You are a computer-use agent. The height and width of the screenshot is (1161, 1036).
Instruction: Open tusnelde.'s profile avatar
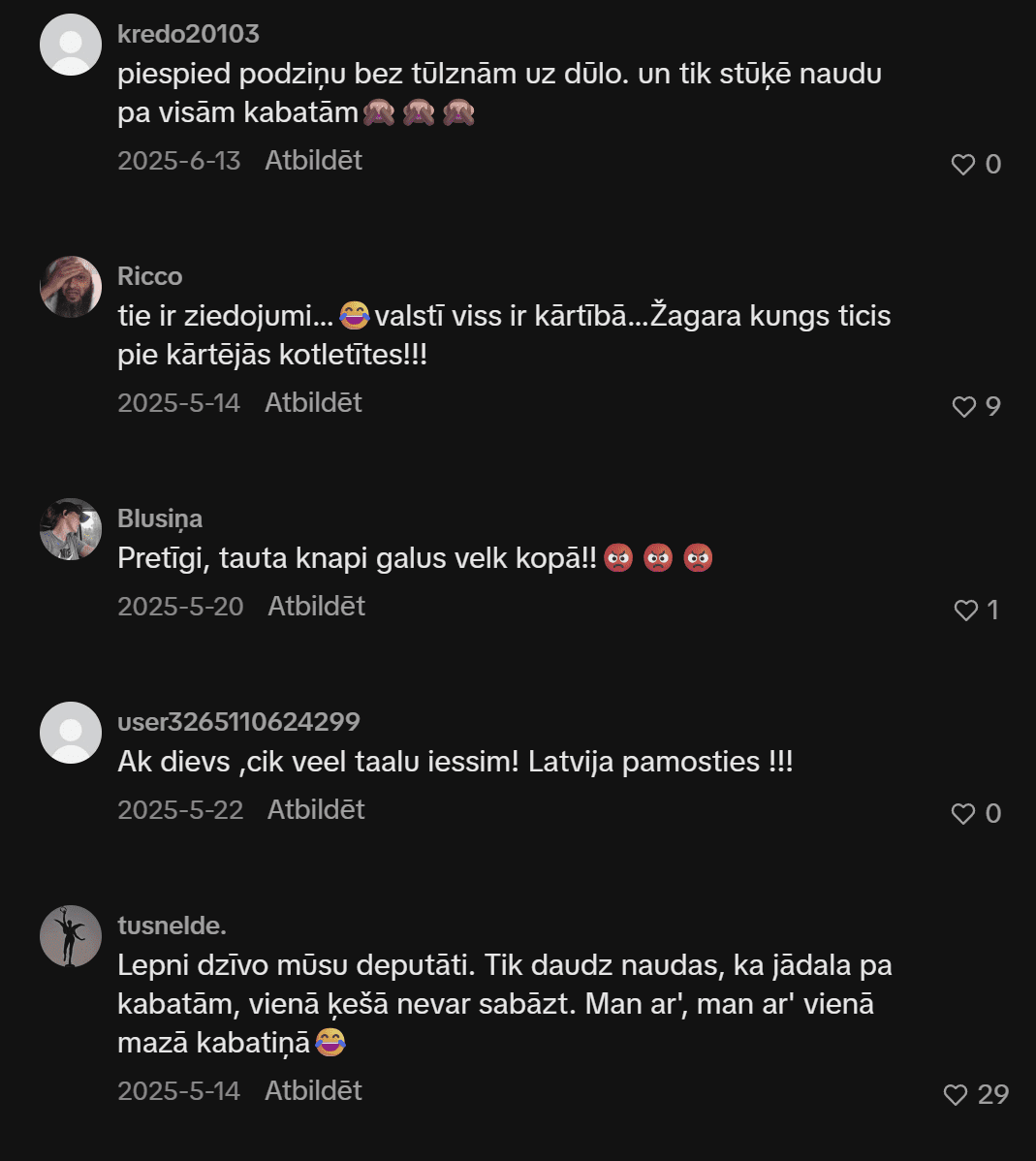coord(71,936)
